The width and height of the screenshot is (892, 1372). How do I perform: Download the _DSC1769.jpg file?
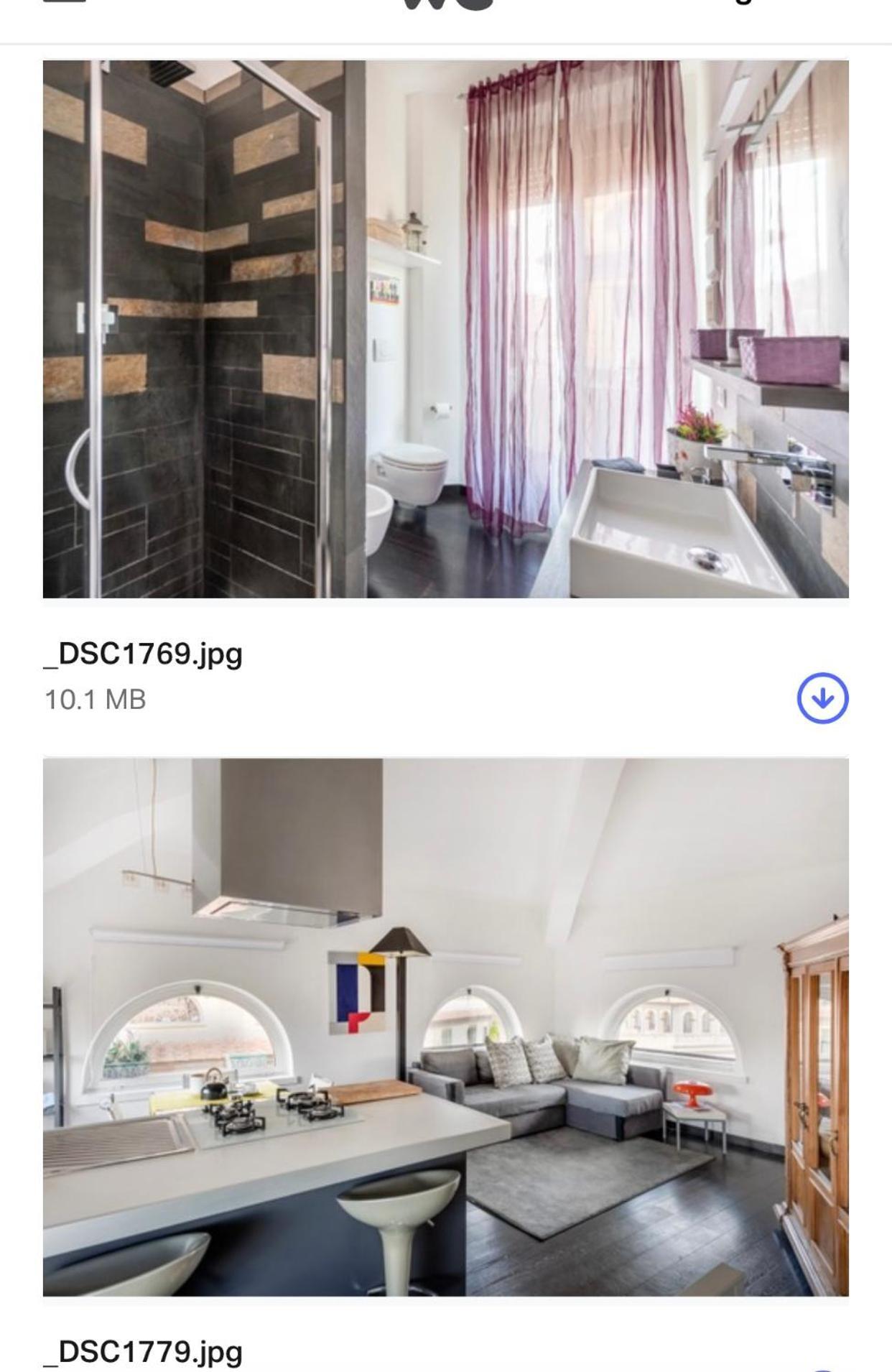coord(822,697)
